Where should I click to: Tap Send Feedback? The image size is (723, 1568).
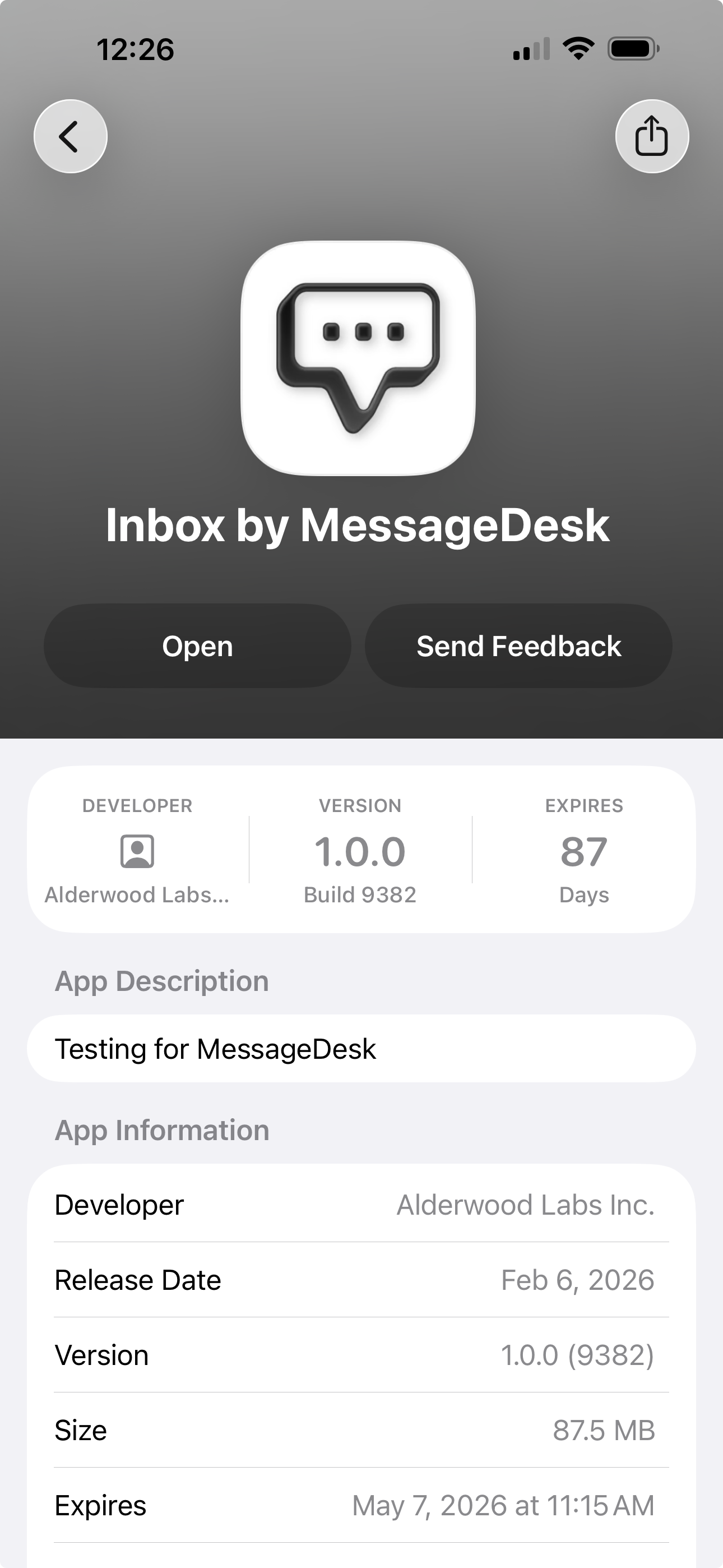coord(518,645)
